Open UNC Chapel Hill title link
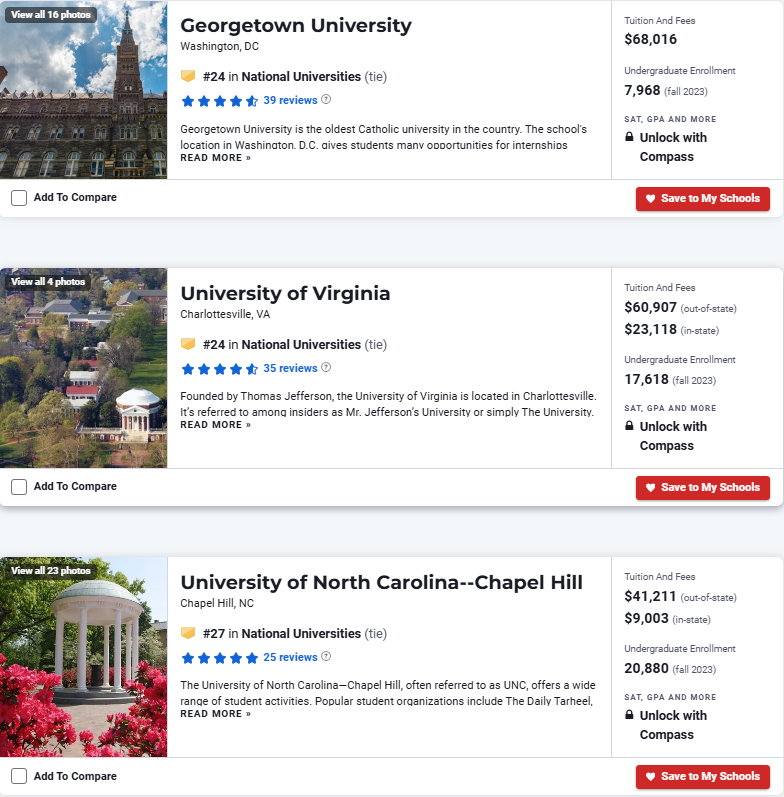This screenshot has width=784, height=797. point(381,583)
